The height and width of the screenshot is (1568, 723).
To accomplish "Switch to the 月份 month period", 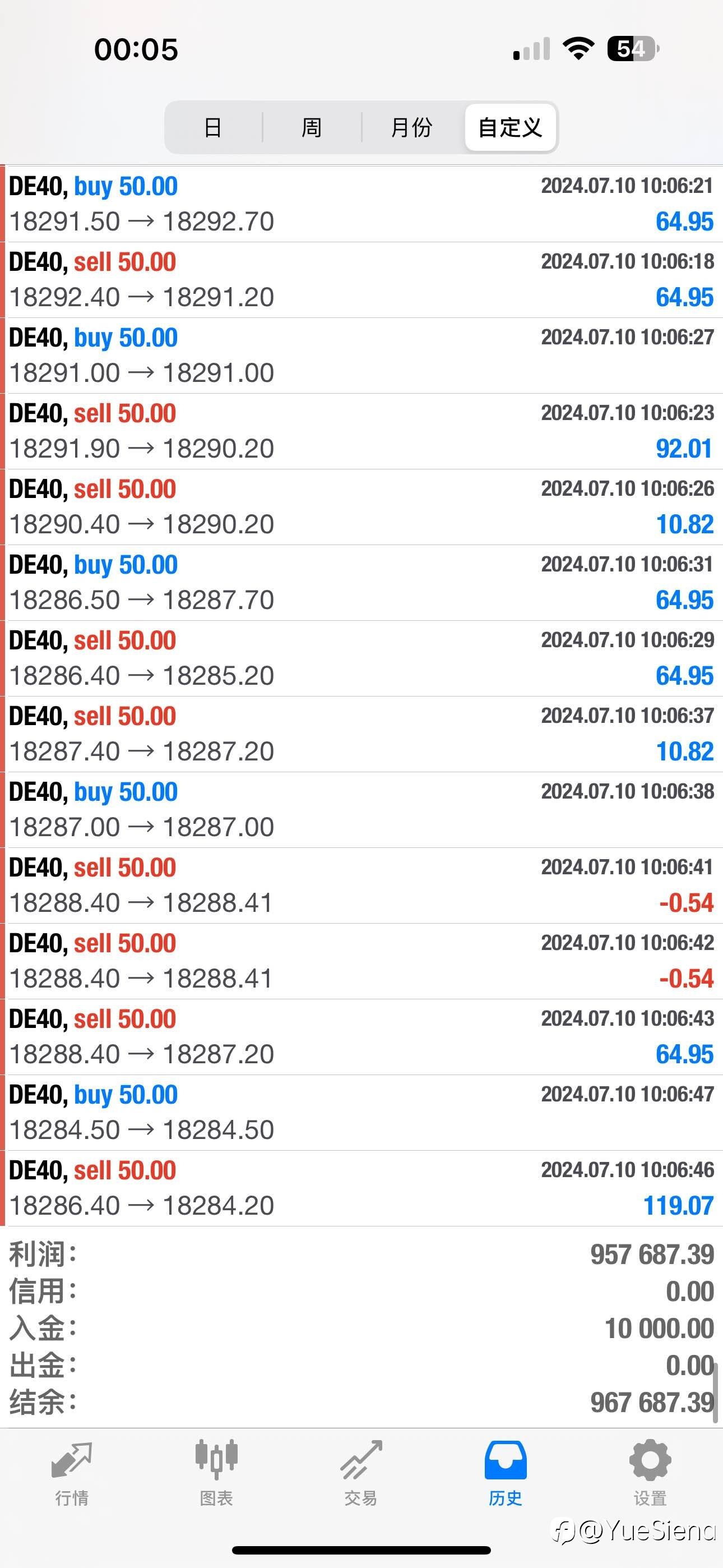I will (x=412, y=127).
